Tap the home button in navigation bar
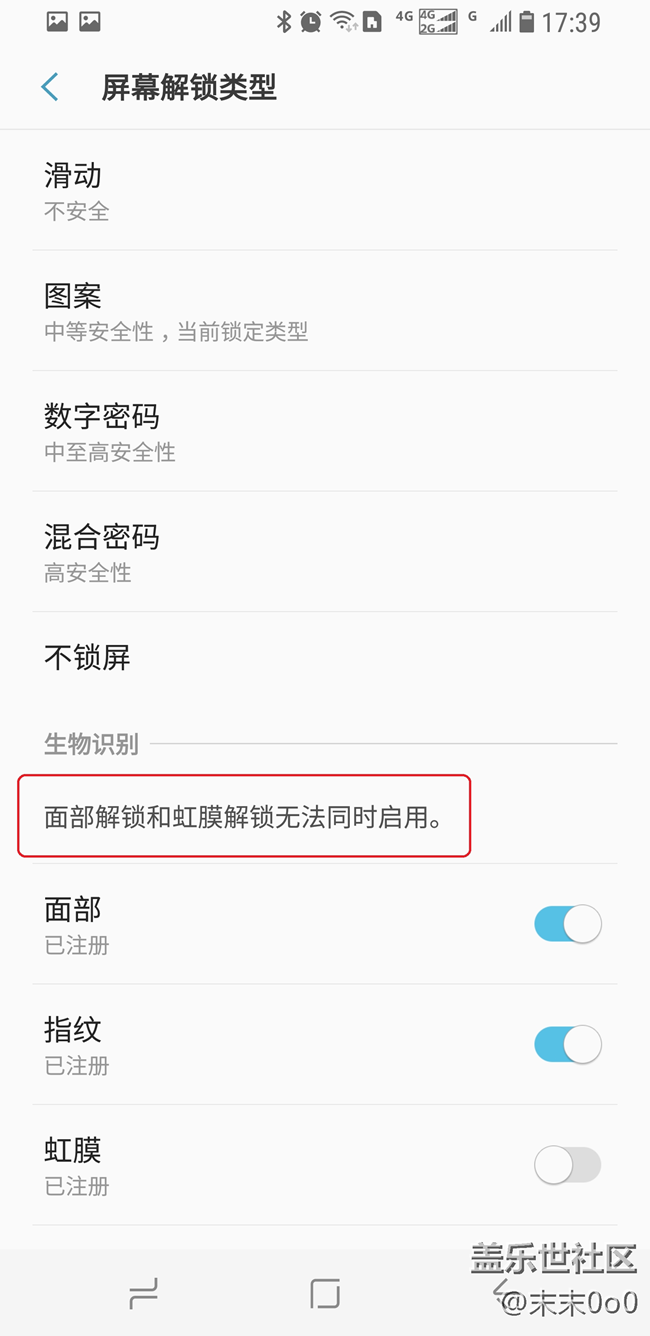The image size is (650, 1336). 325,1294
